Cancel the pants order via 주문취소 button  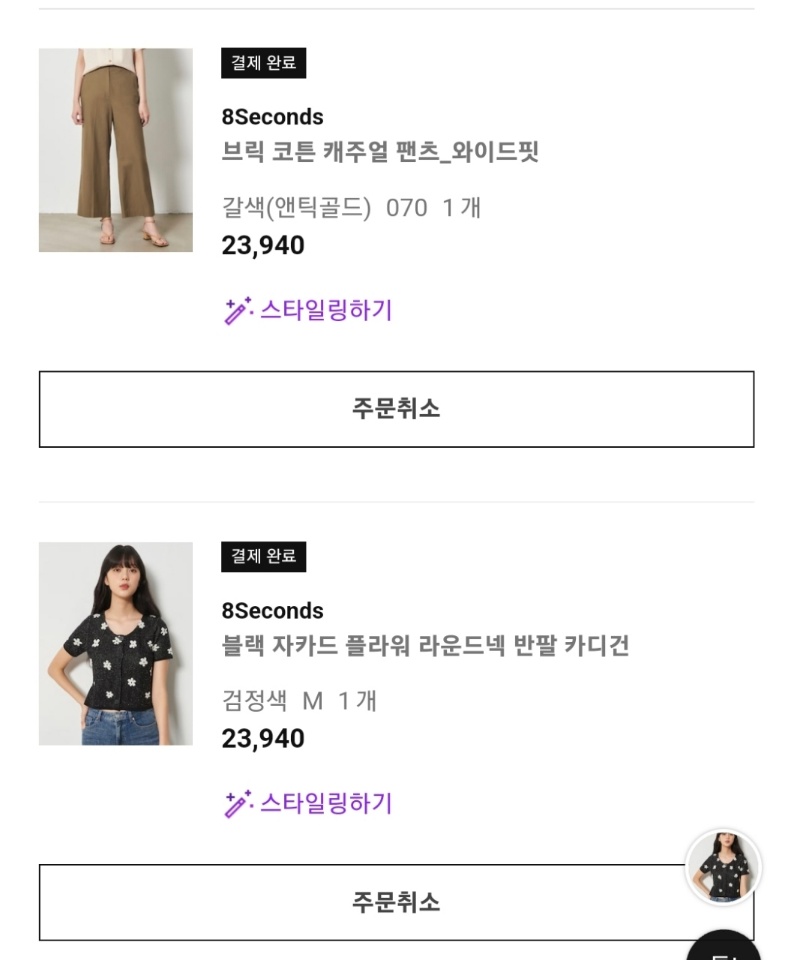point(395,408)
